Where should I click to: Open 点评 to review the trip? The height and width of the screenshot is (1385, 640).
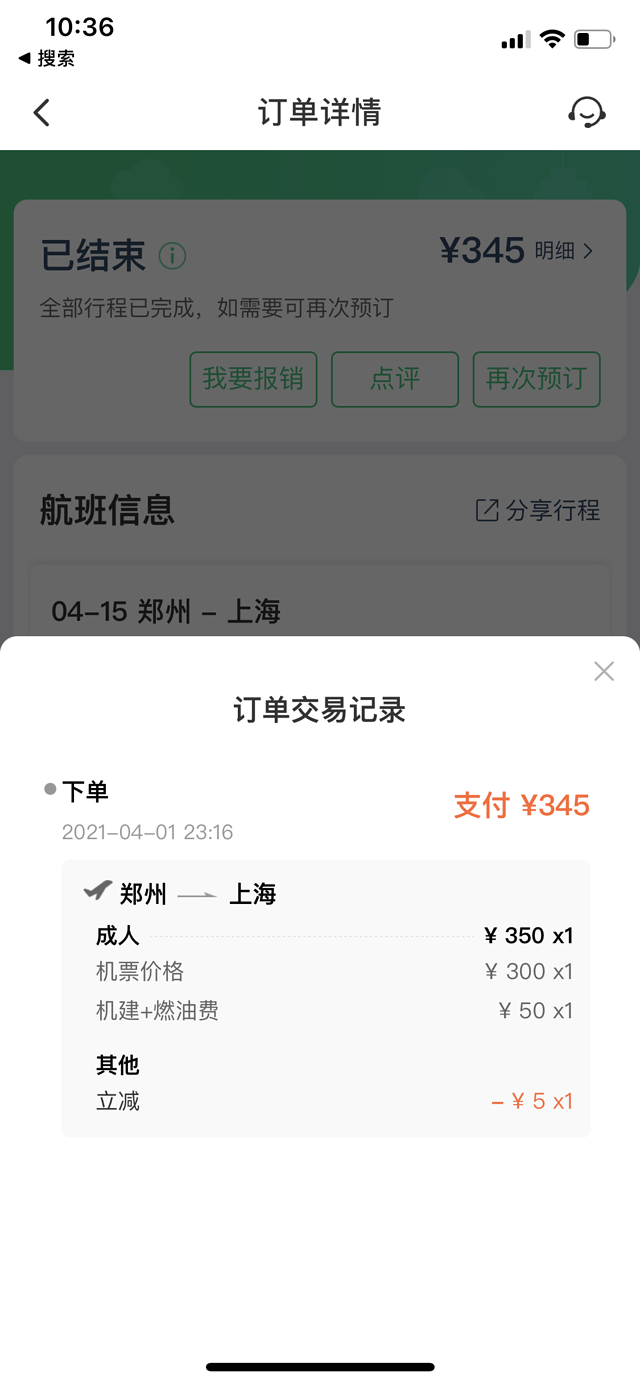click(395, 379)
